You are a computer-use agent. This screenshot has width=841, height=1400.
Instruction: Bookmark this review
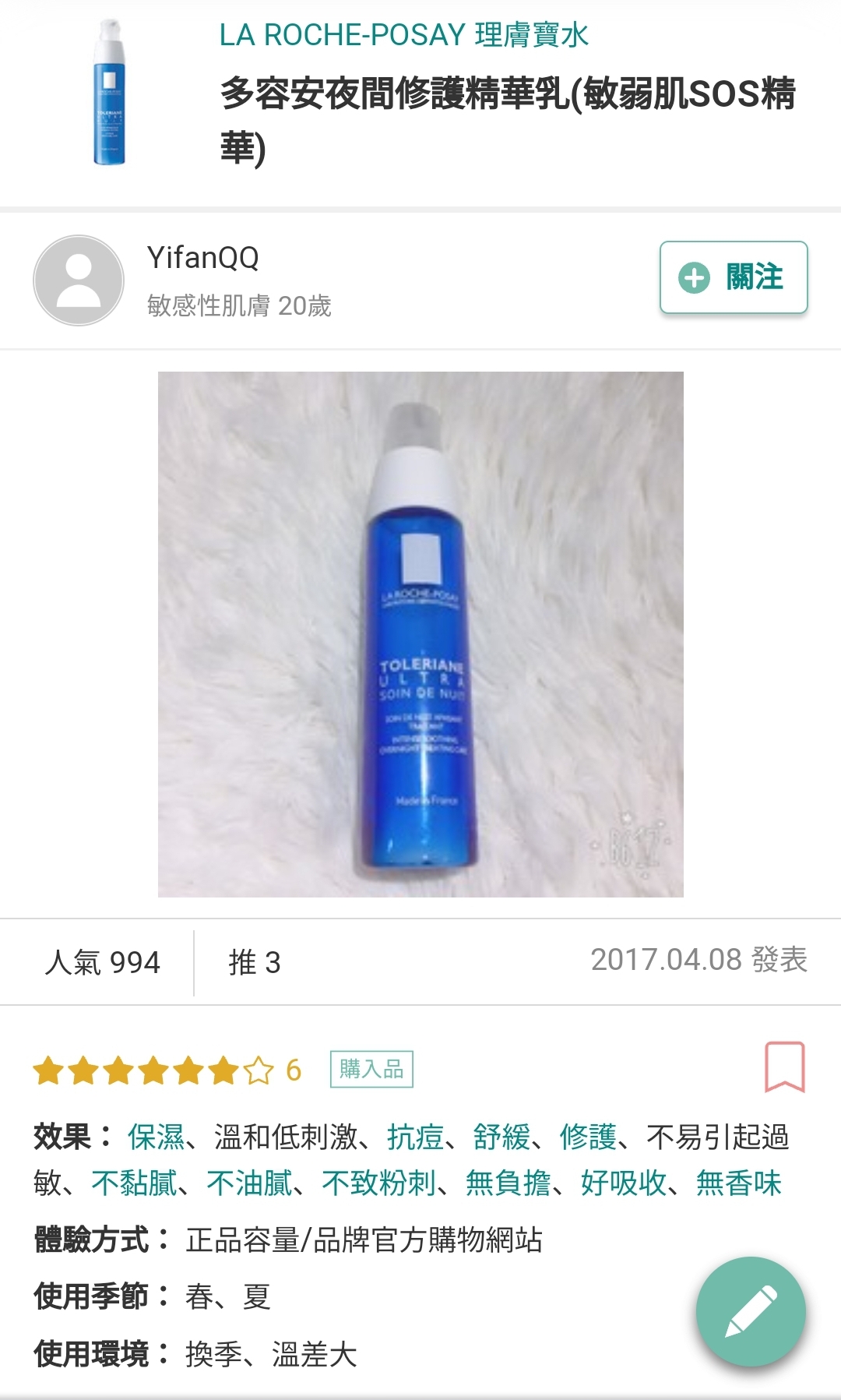click(784, 1067)
